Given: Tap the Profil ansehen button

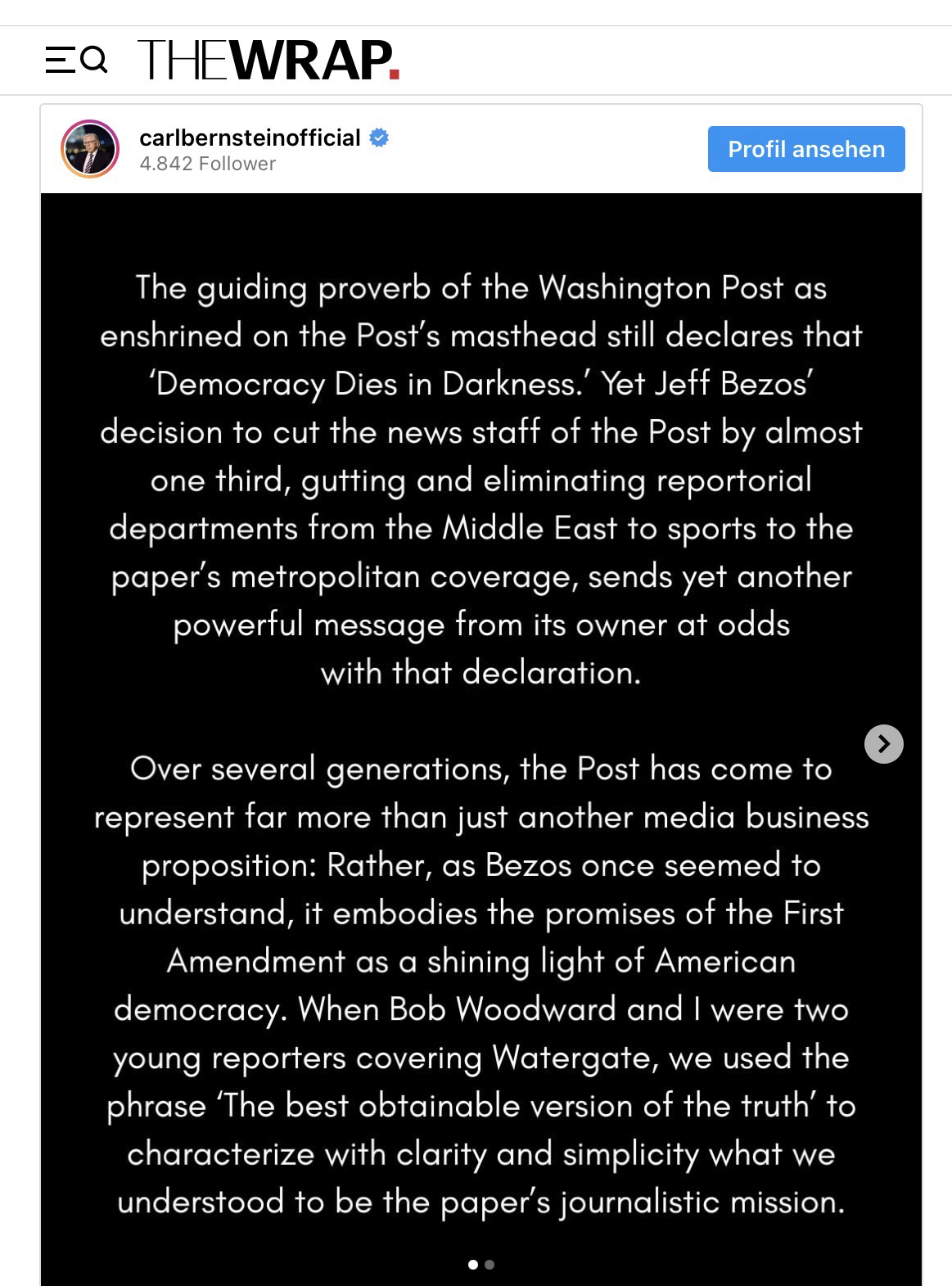Looking at the screenshot, I should (x=805, y=149).
